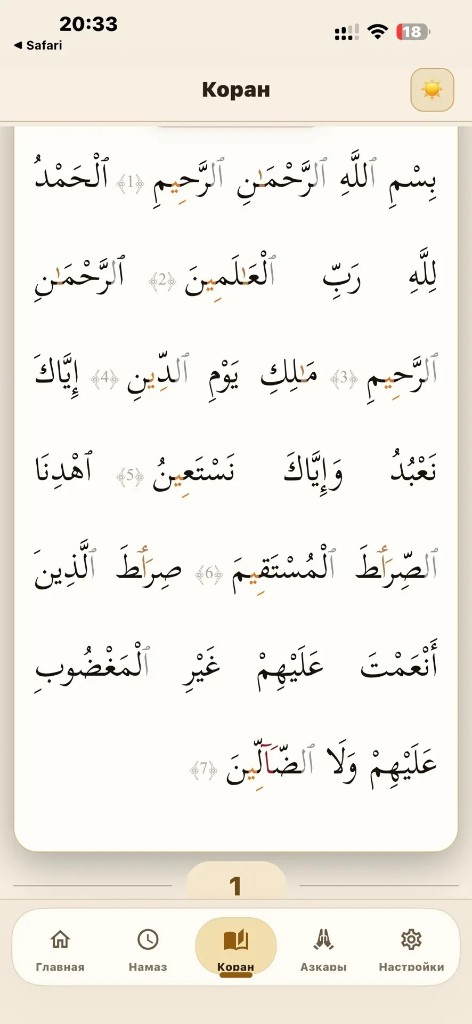472x1024 pixels.
Task: Toggle the sun theme button
Action: click(x=432, y=89)
